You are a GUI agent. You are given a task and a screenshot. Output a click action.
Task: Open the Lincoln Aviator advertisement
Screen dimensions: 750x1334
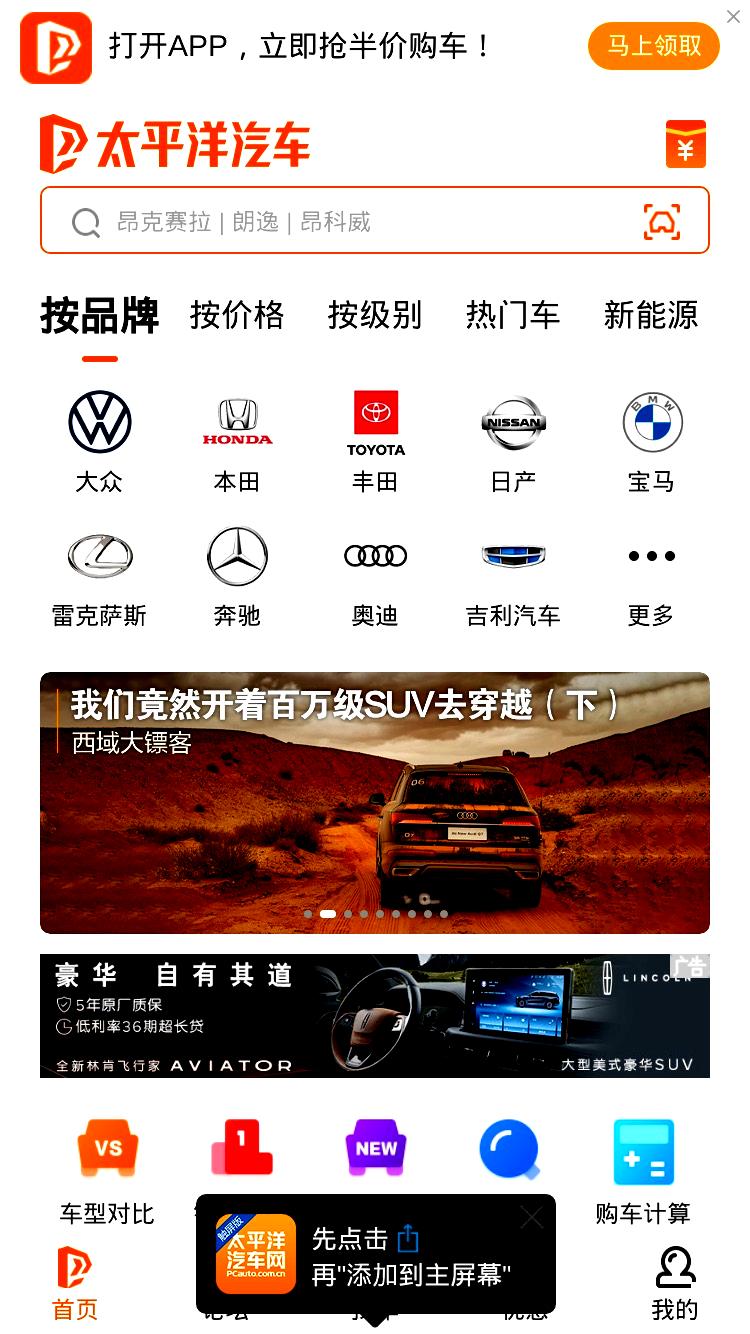click(x=375, y=1016)
